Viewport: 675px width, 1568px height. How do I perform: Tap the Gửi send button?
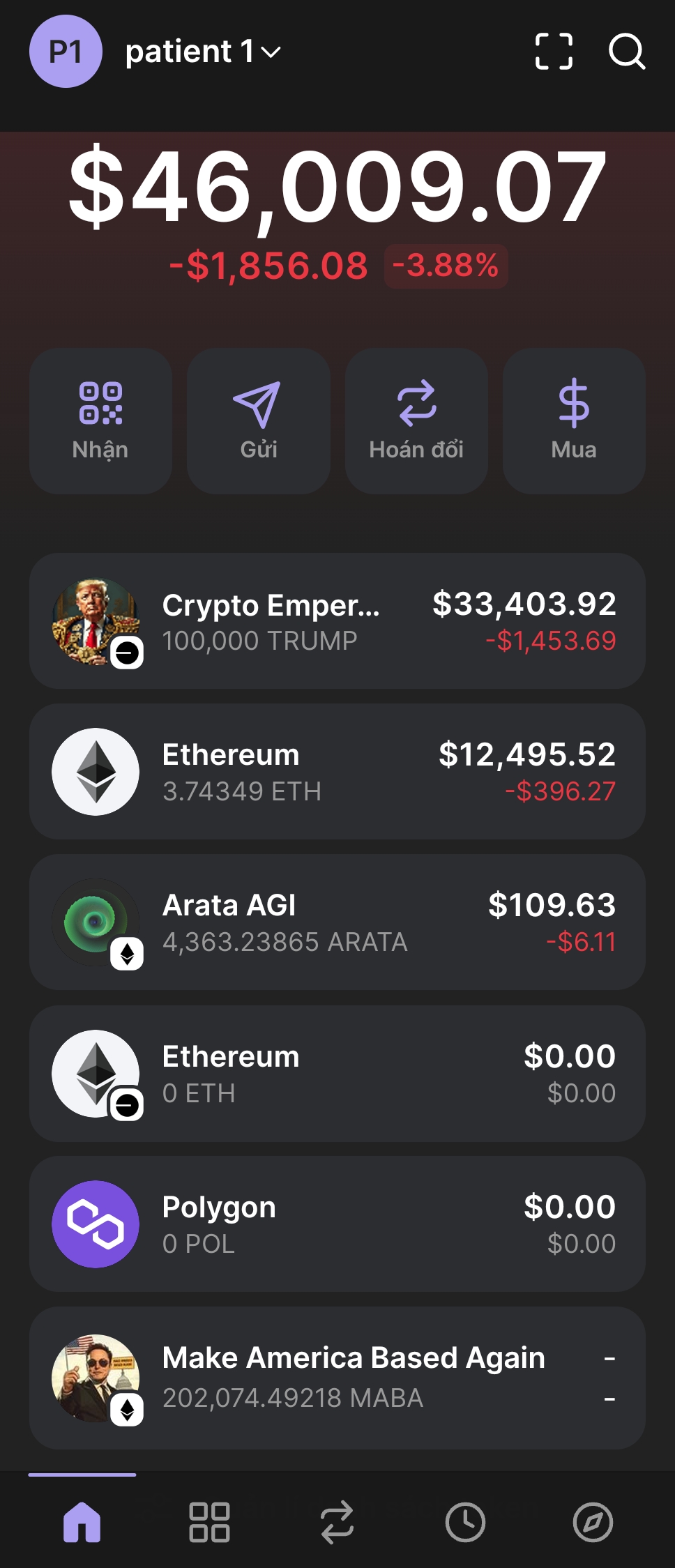coord(258,421)
